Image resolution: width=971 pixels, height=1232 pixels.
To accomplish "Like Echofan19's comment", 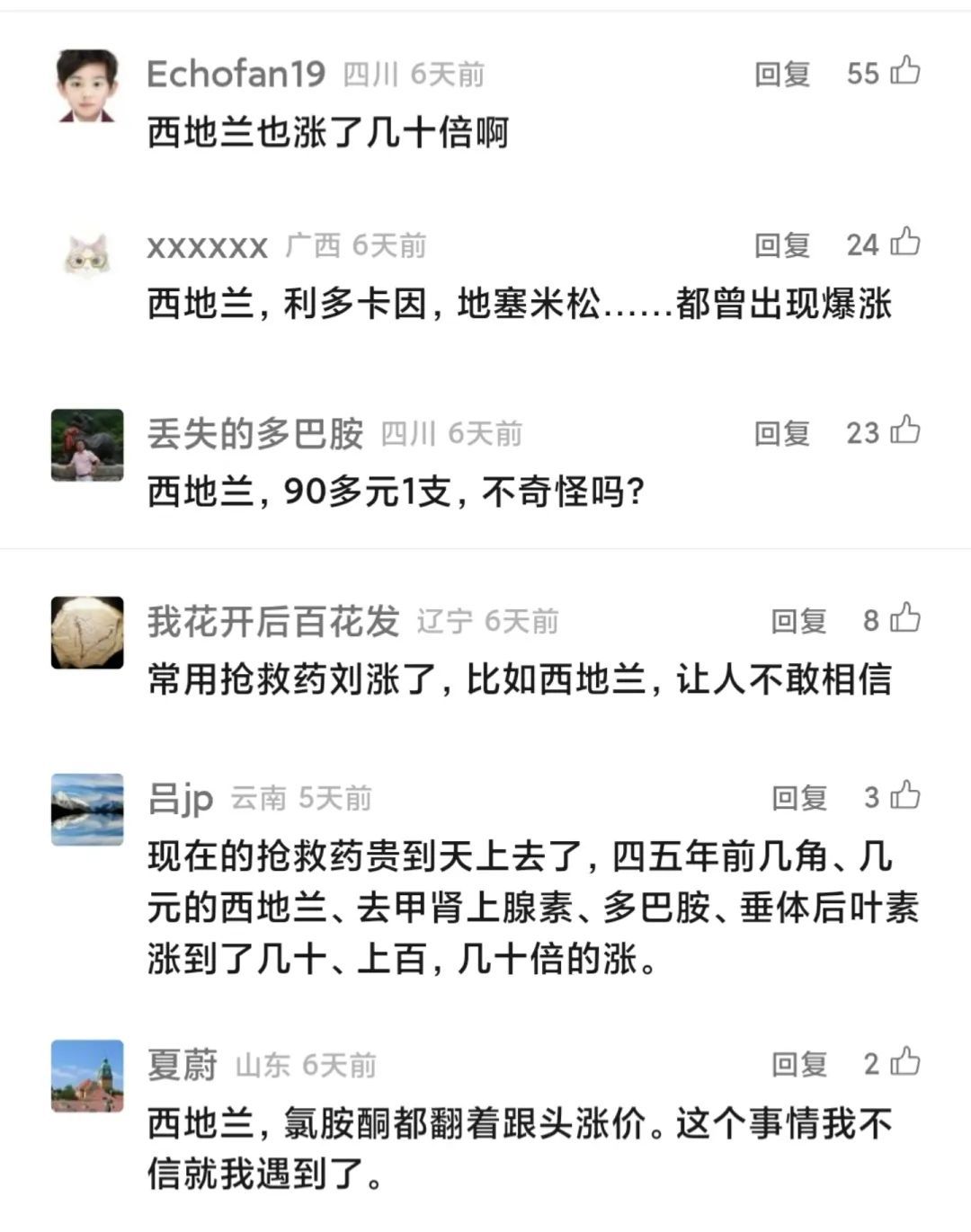I will coord(904,71).
